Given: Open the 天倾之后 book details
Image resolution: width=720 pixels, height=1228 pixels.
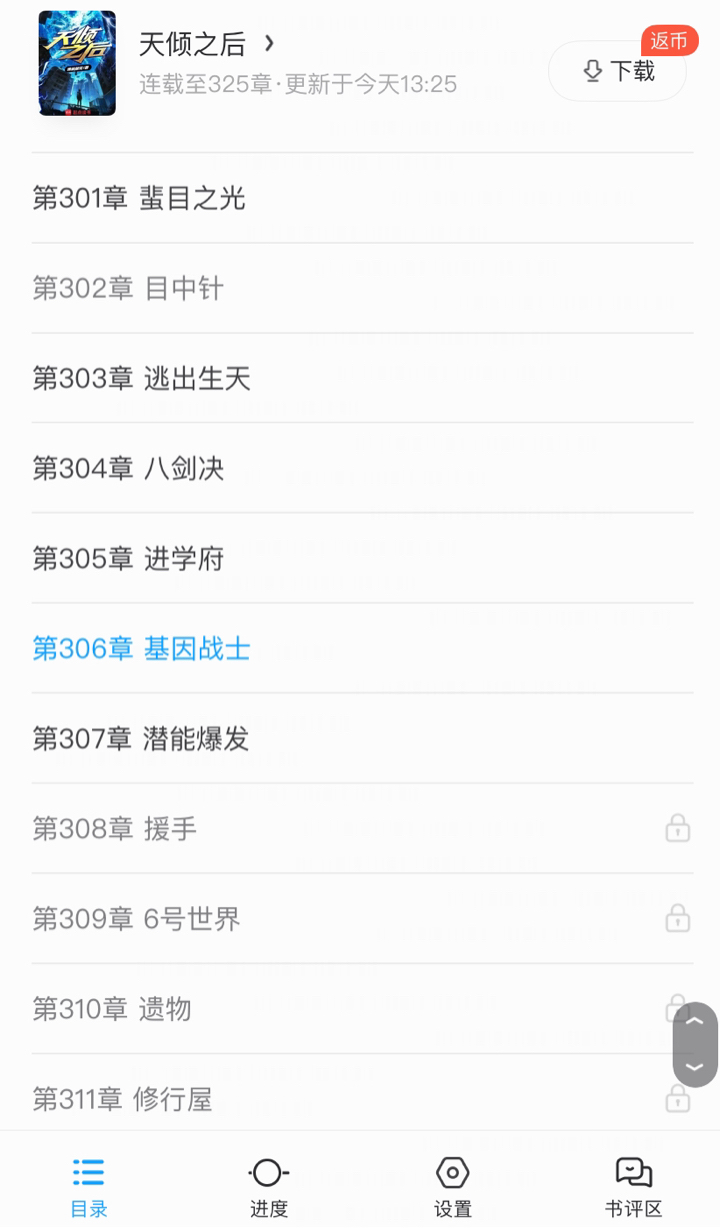Looking at the screenshot, I should click(x=206, y=44).
